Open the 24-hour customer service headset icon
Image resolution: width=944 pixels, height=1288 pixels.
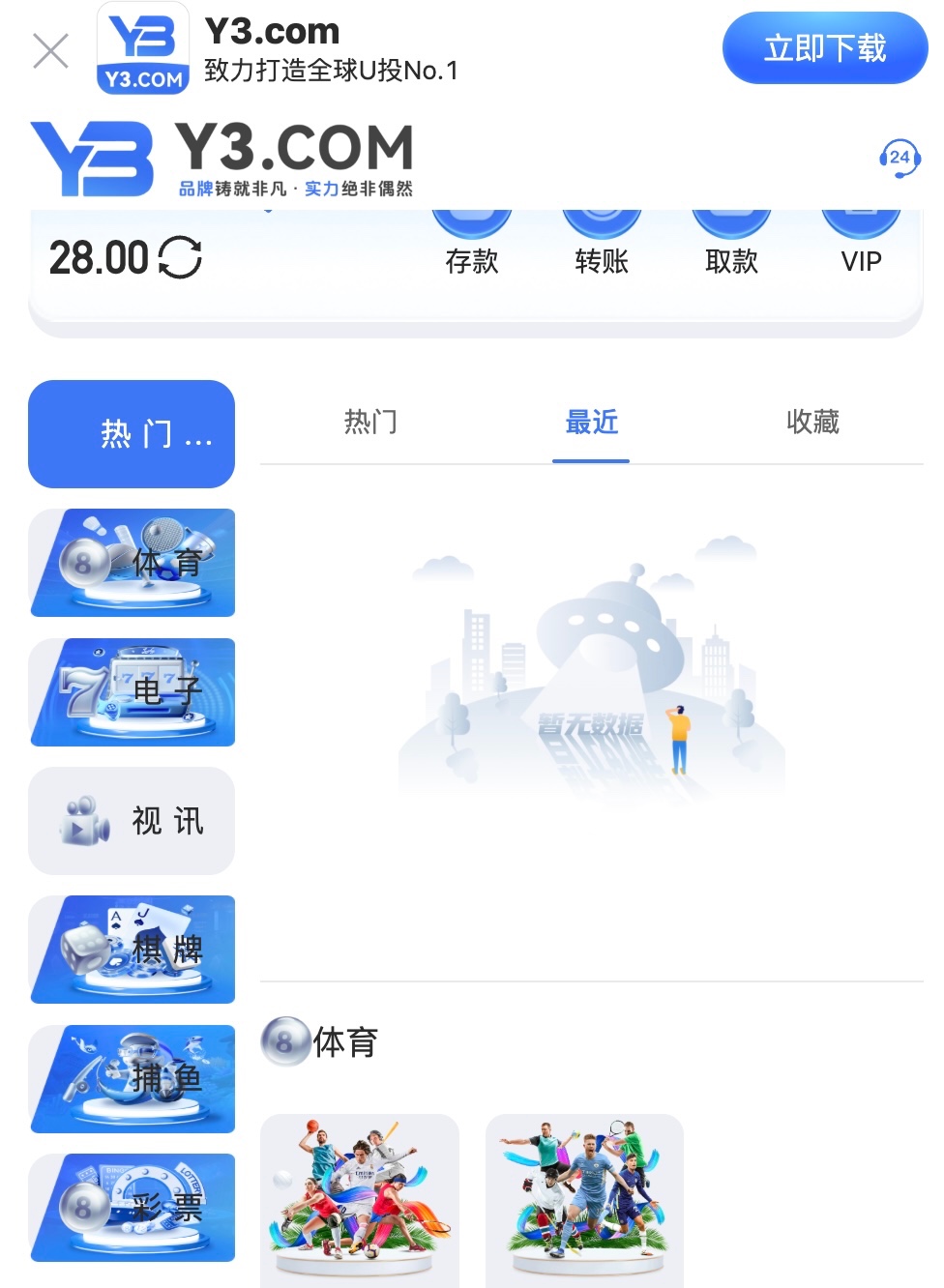899,160
